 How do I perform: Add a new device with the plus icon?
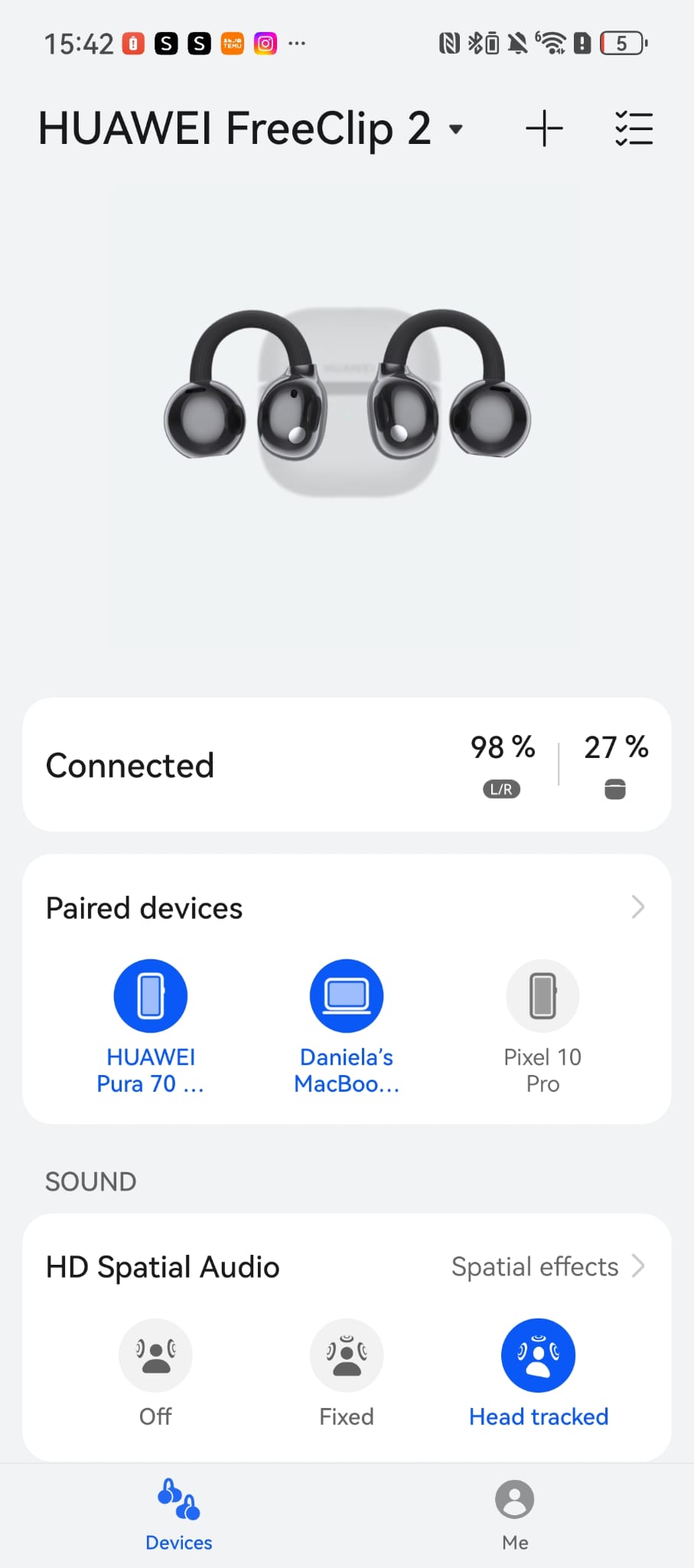click(544, 128)
